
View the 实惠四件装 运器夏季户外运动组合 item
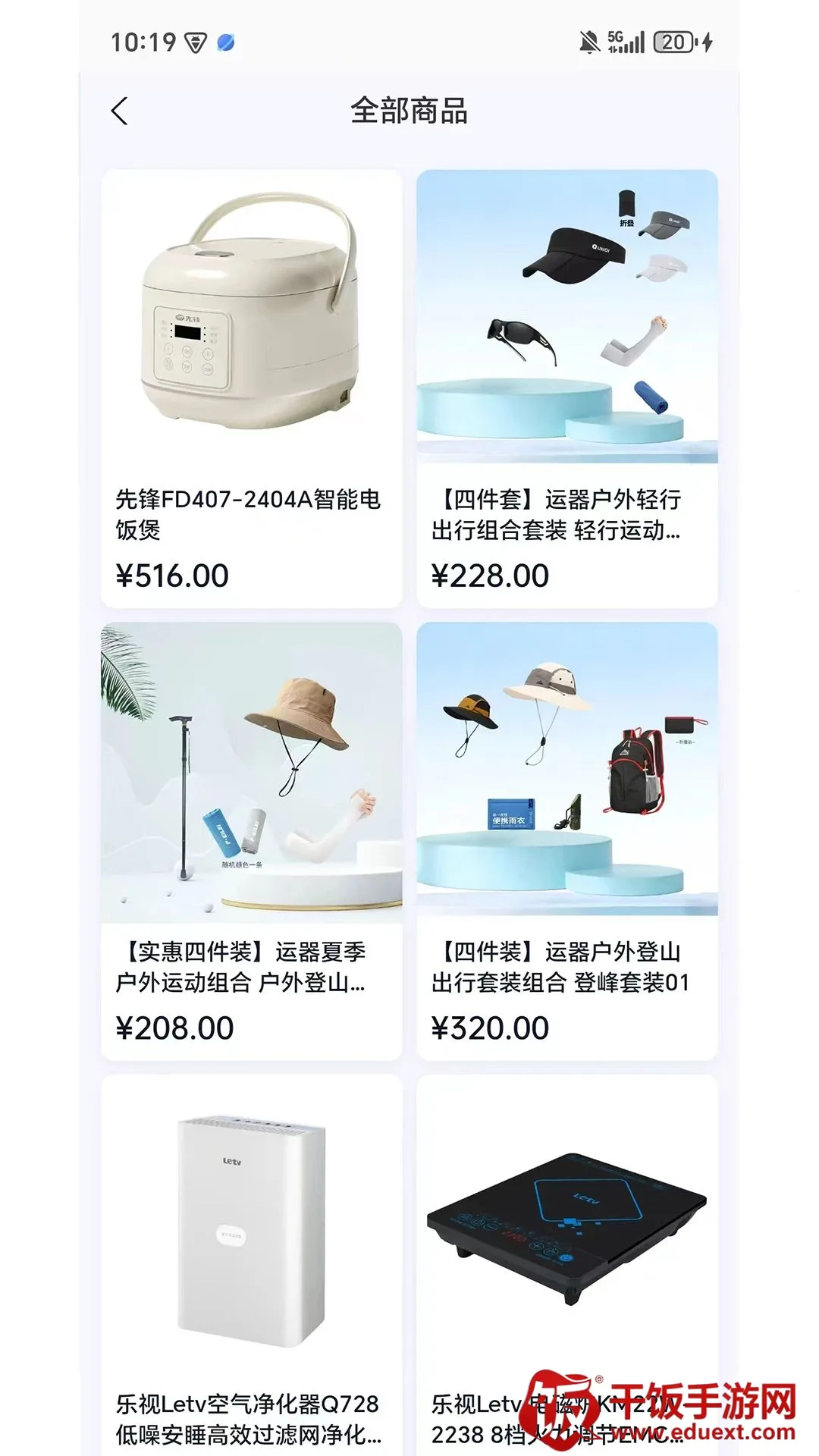(252, 841)
